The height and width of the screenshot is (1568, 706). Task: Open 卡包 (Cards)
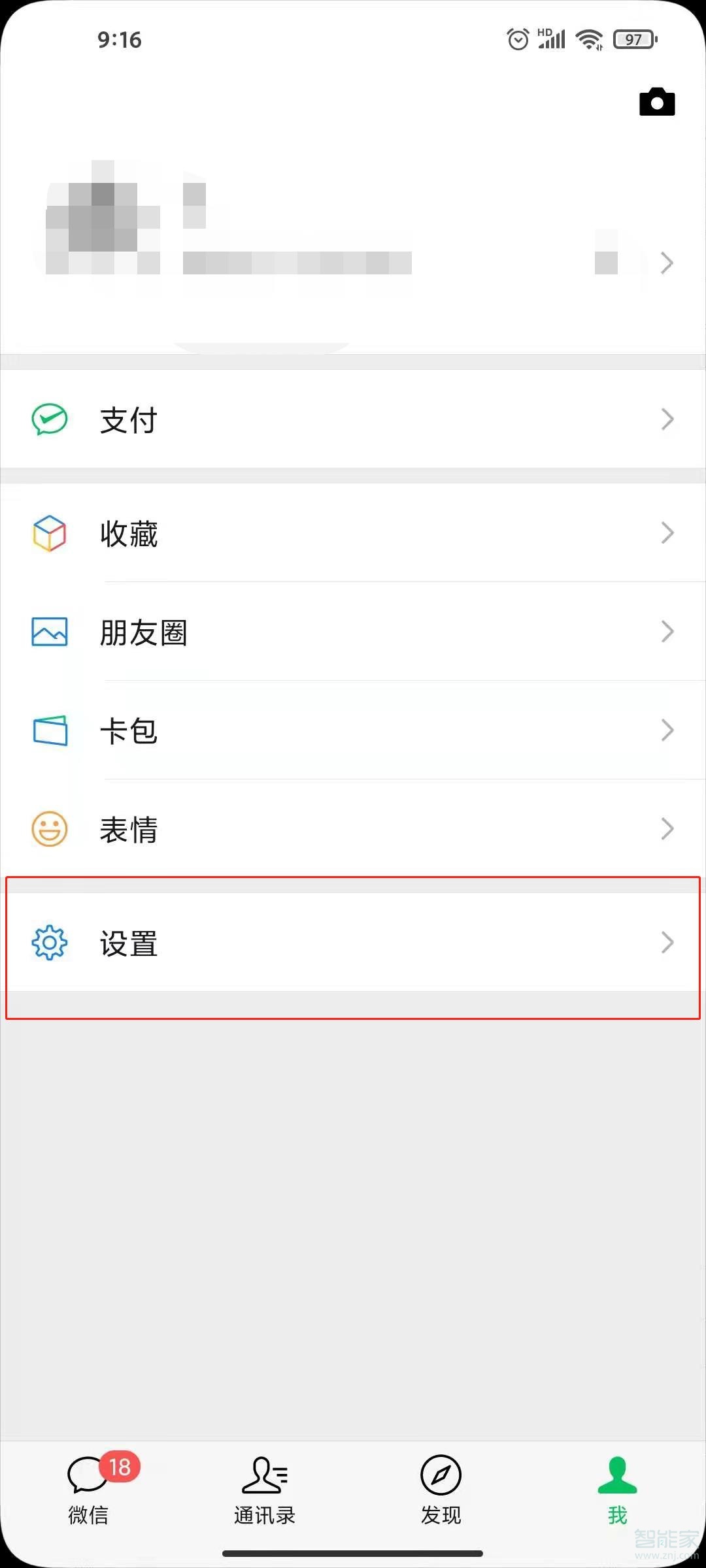tap(353, 730)
